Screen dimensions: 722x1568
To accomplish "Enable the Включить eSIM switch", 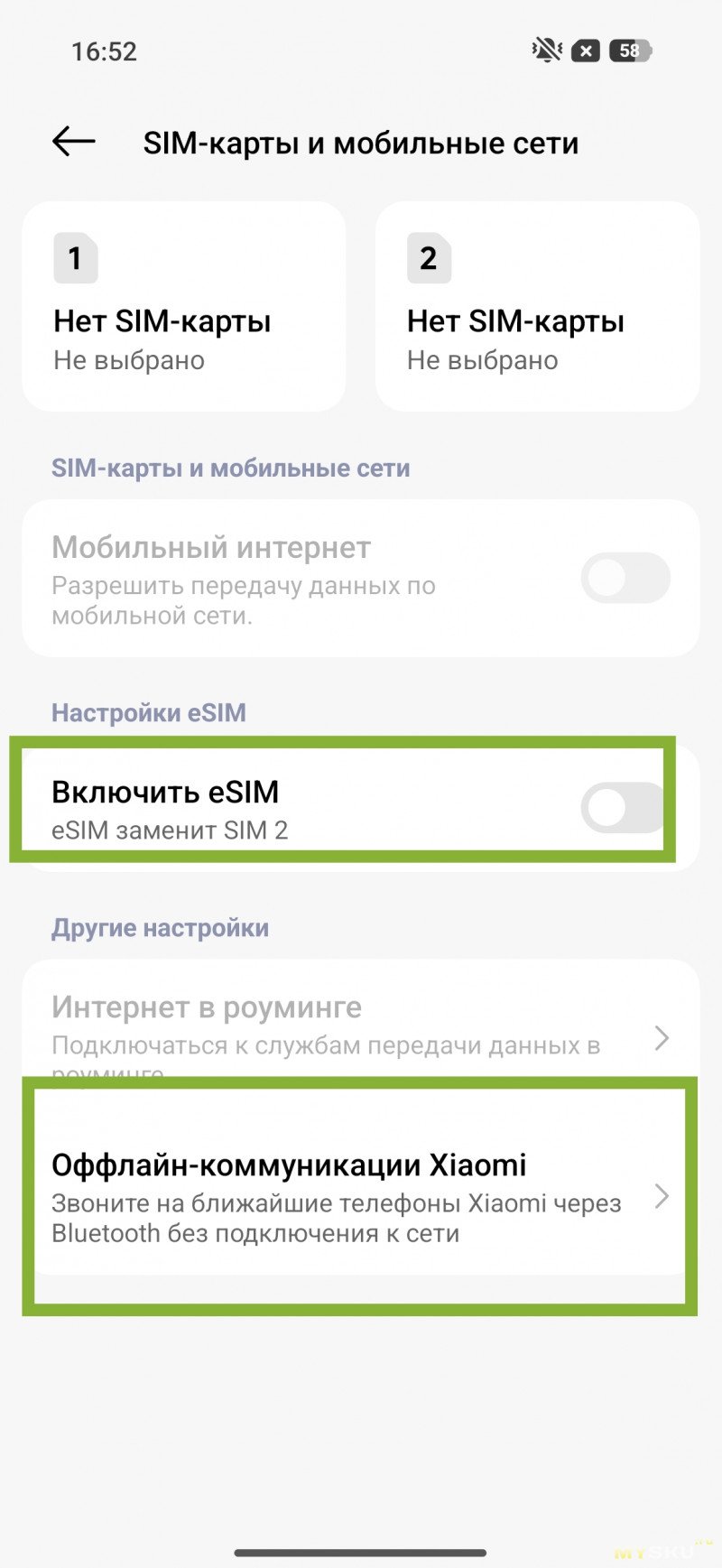I will 625,807.
